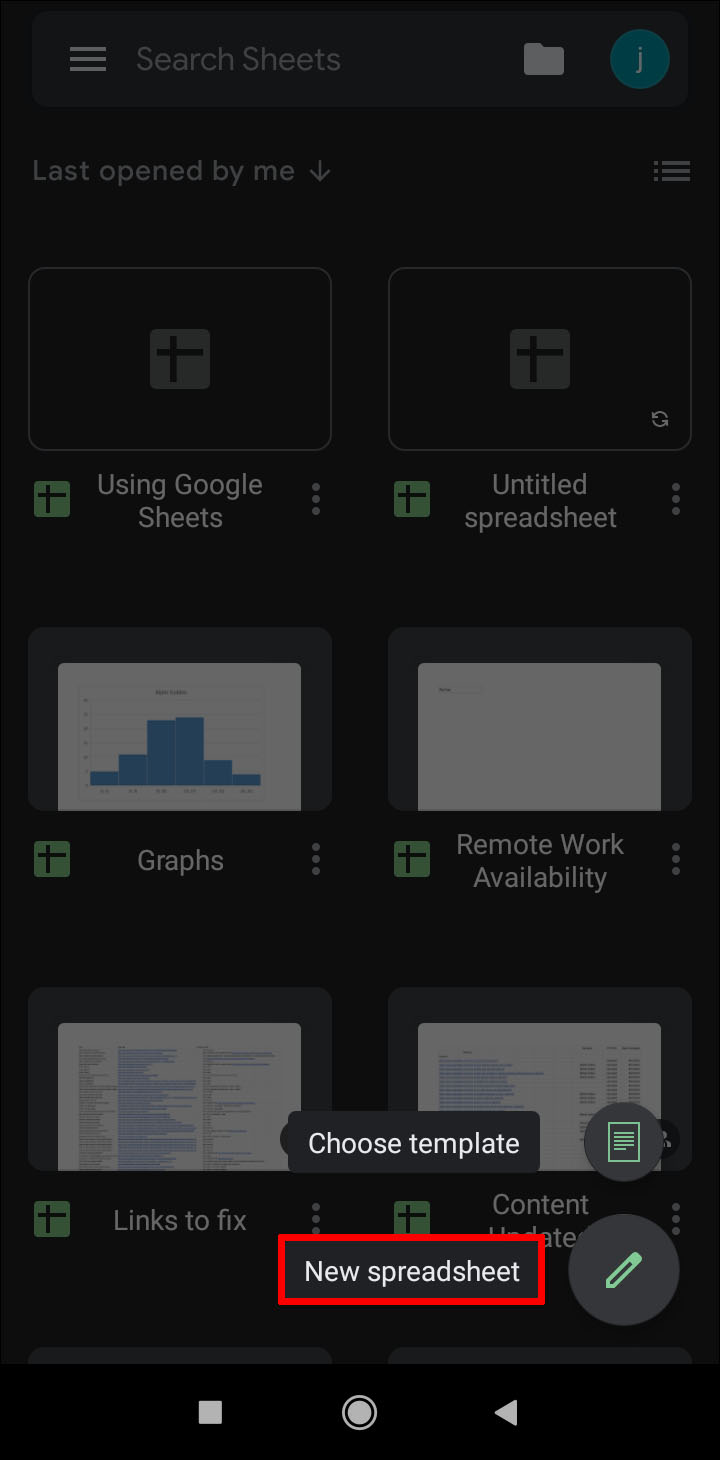Open the Using Google Sheets spreadsheet

(180, 359)
